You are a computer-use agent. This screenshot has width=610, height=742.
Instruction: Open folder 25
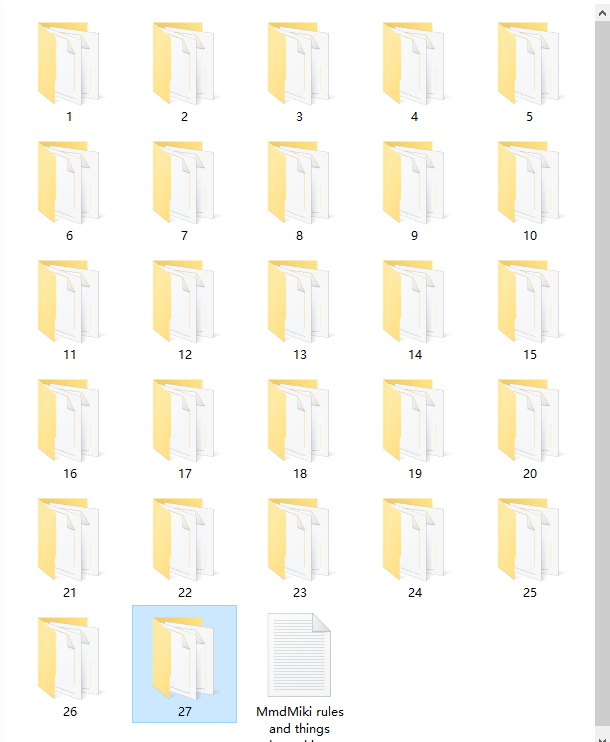point(529,540)
